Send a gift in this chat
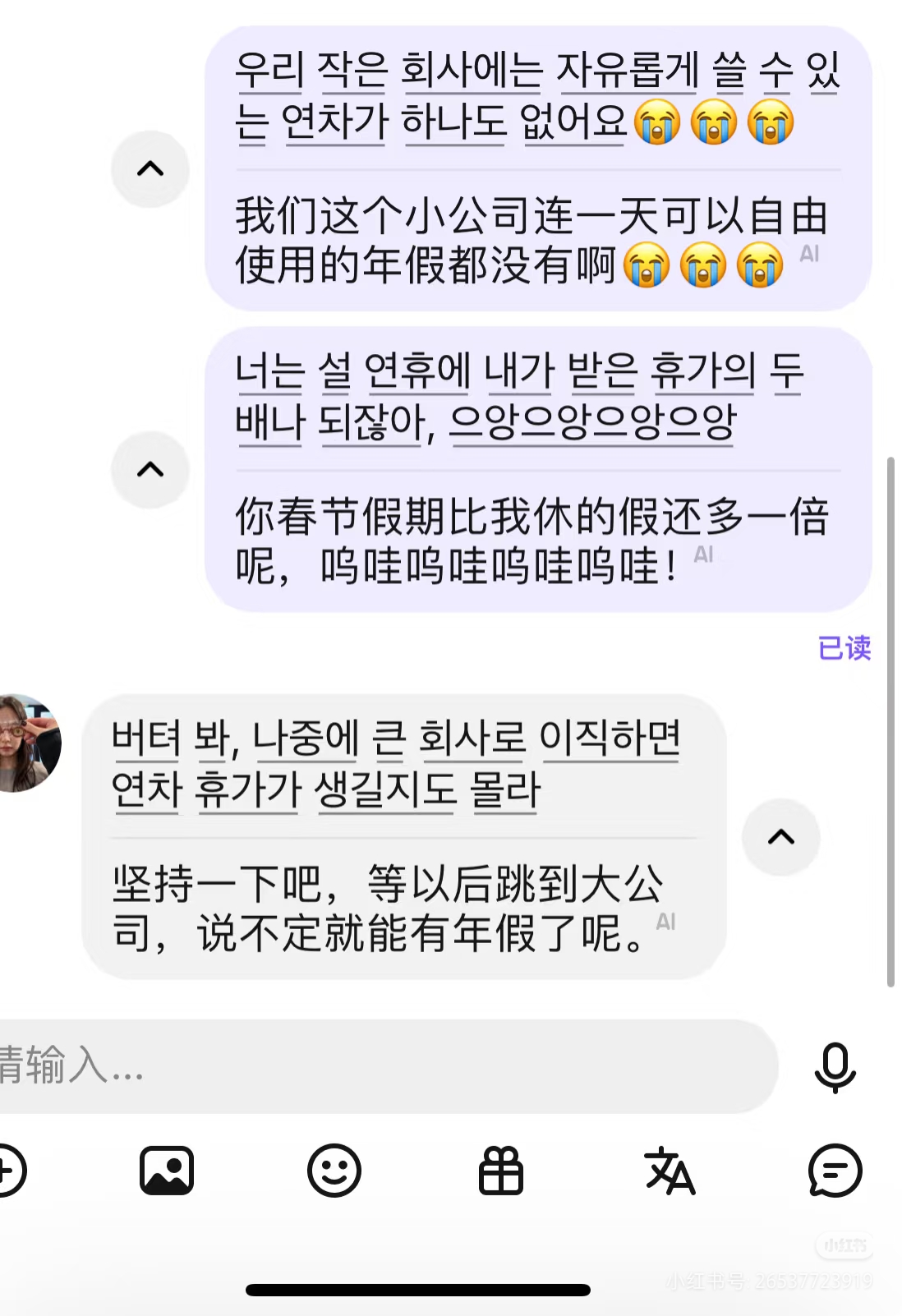Screen dimensions: 902x1316 click(x=501, y=1171)
